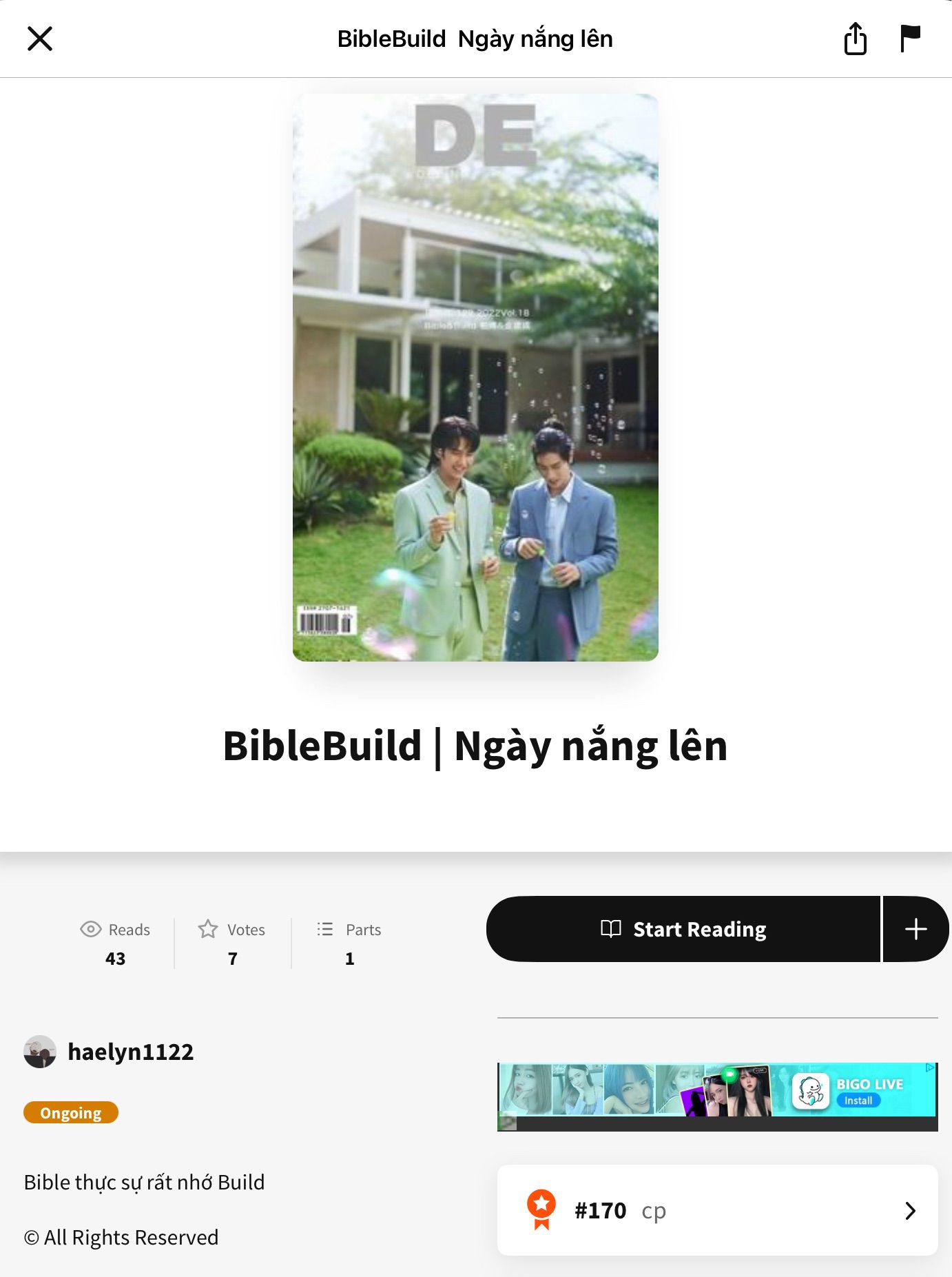
Task: Install BIGO LIVE from the ad banner
Action: click(x=858, y=1101)
